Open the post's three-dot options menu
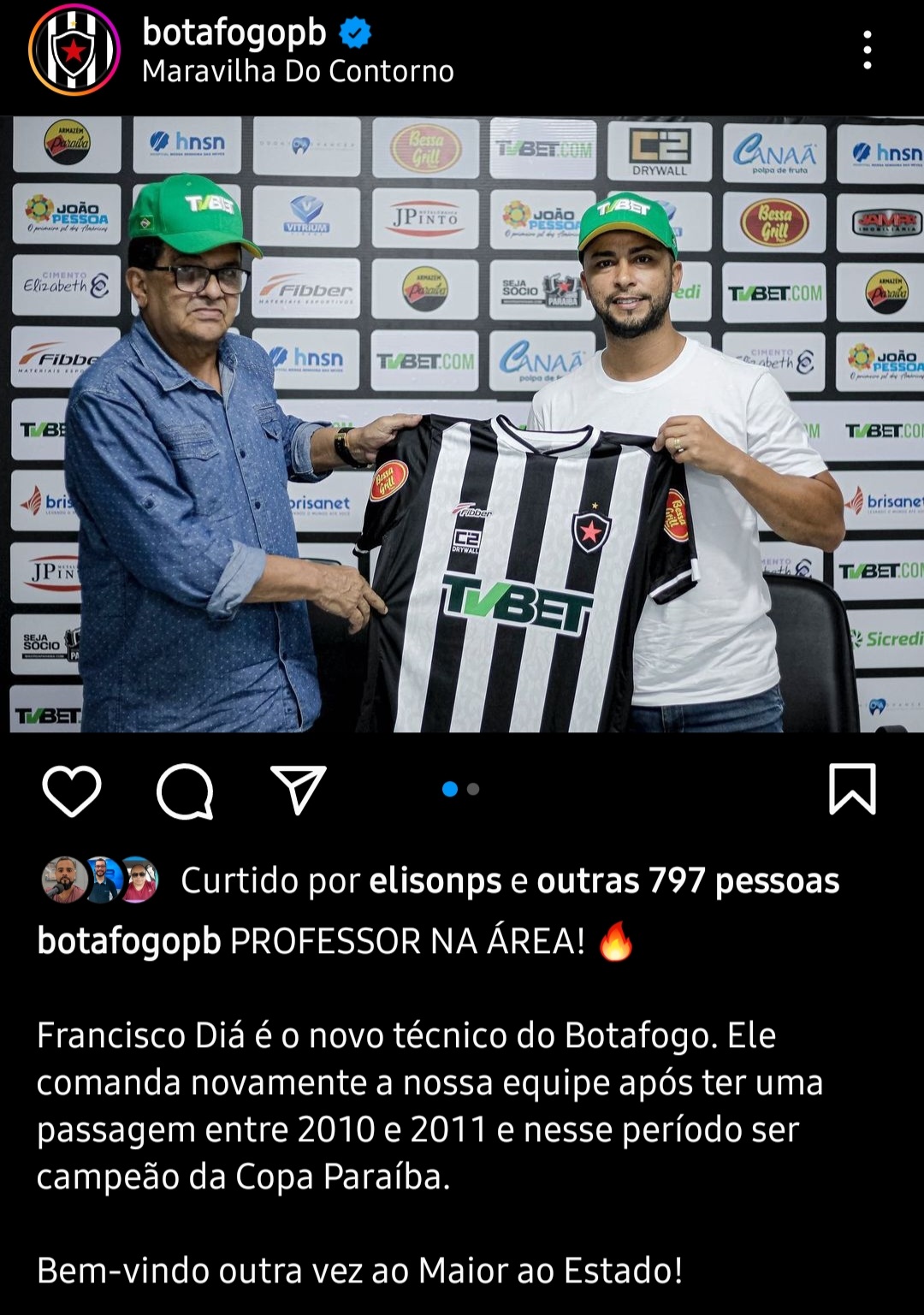The width and height of the screenshot is (924, 1315). 868,50
